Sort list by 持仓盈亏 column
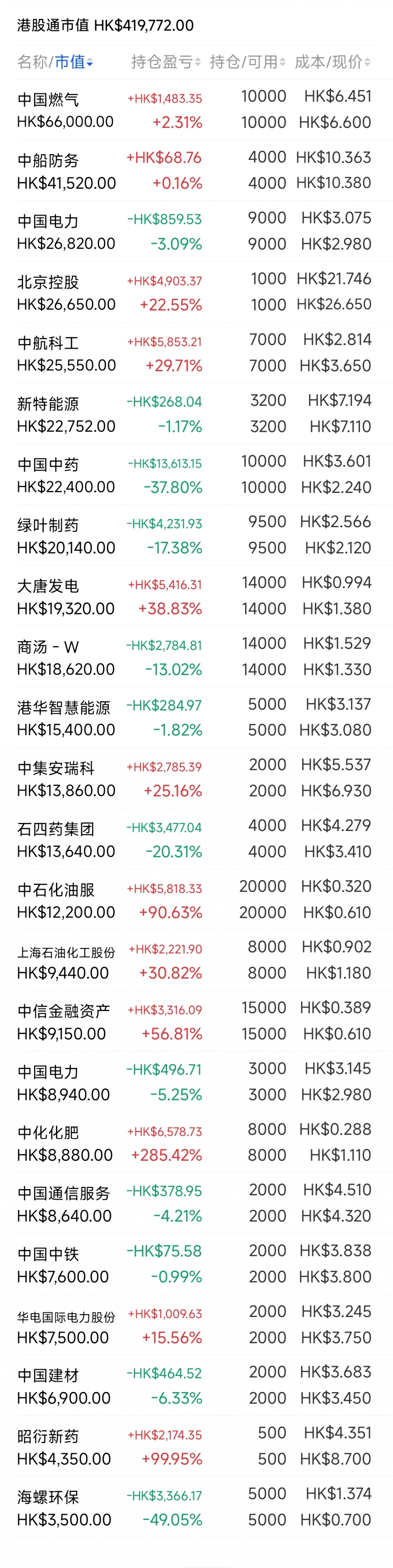The image size is (393, 1568). tap(165, 62)
